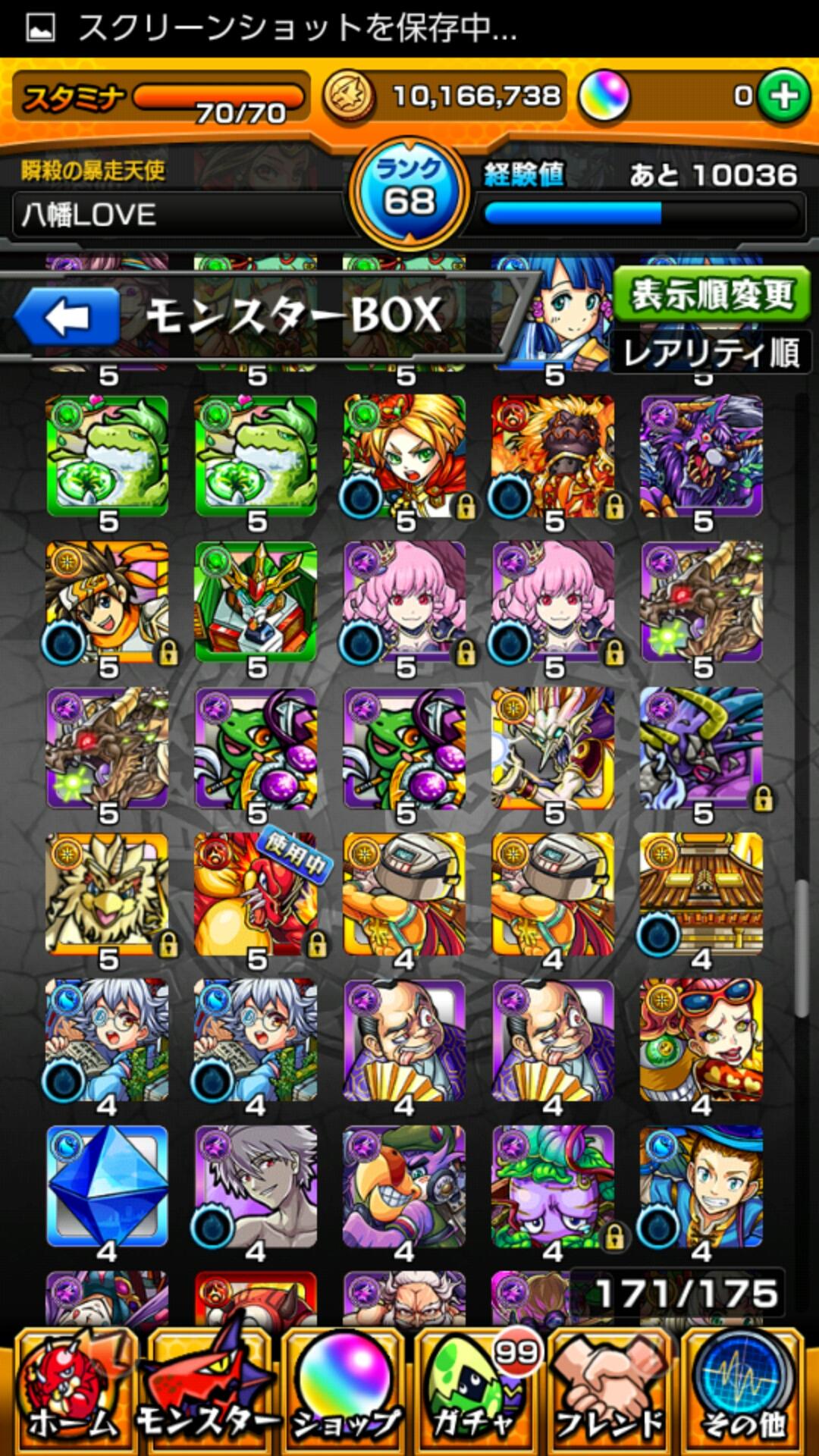Open the green robot warrior monster

(256, 602)
